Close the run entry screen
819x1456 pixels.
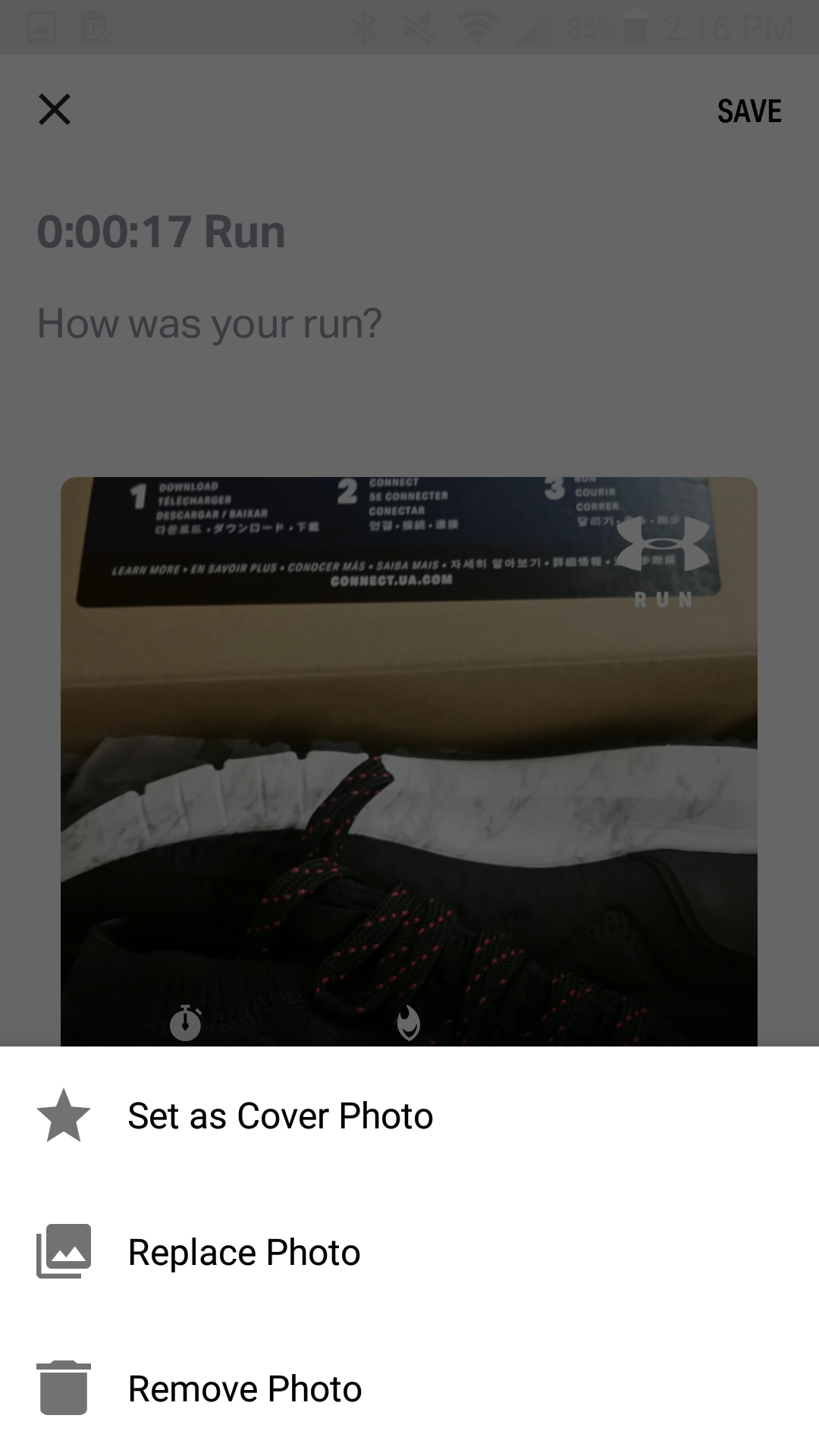55,109
